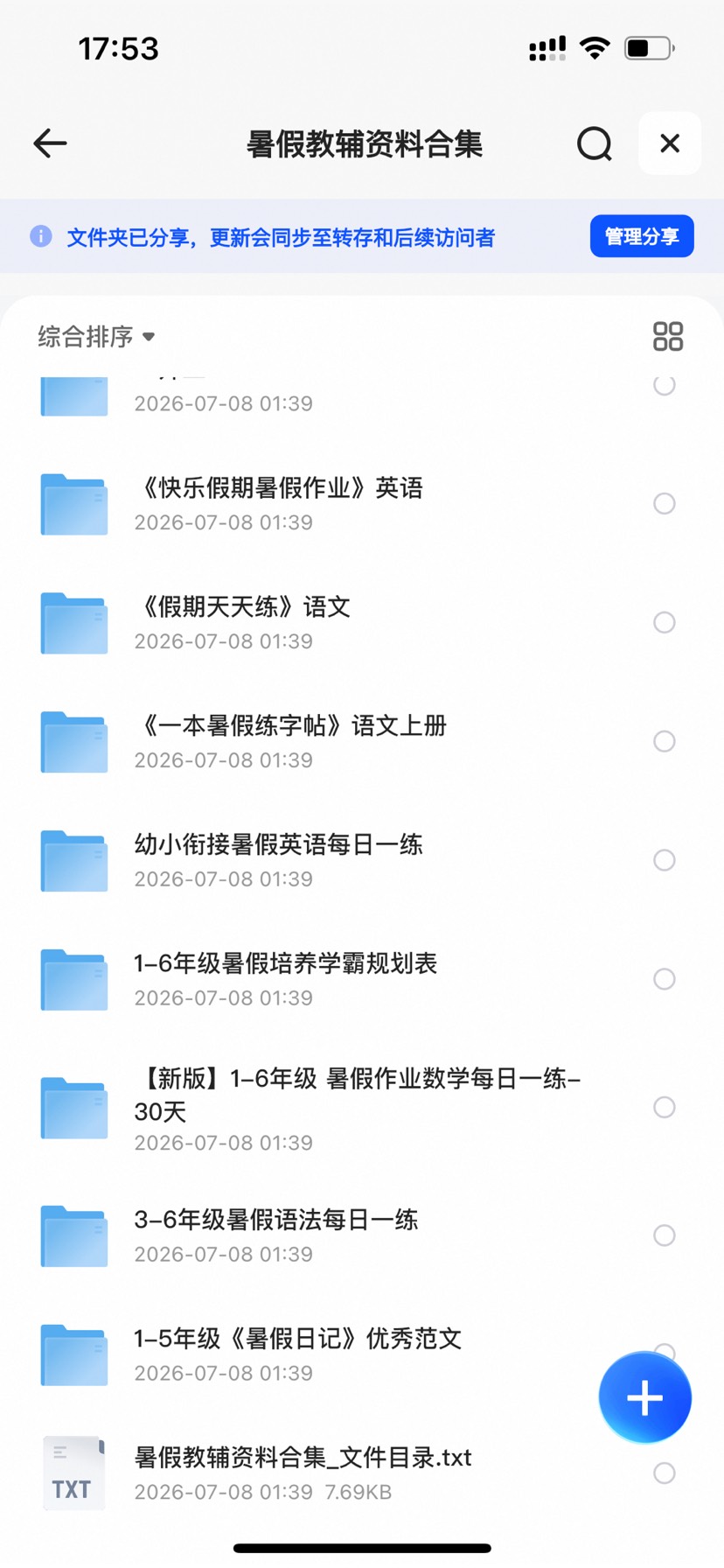724x1568 pixels.
Task: Select the 《假期天天练》语文 folder's circle
Action: click(x=665, y=622)
